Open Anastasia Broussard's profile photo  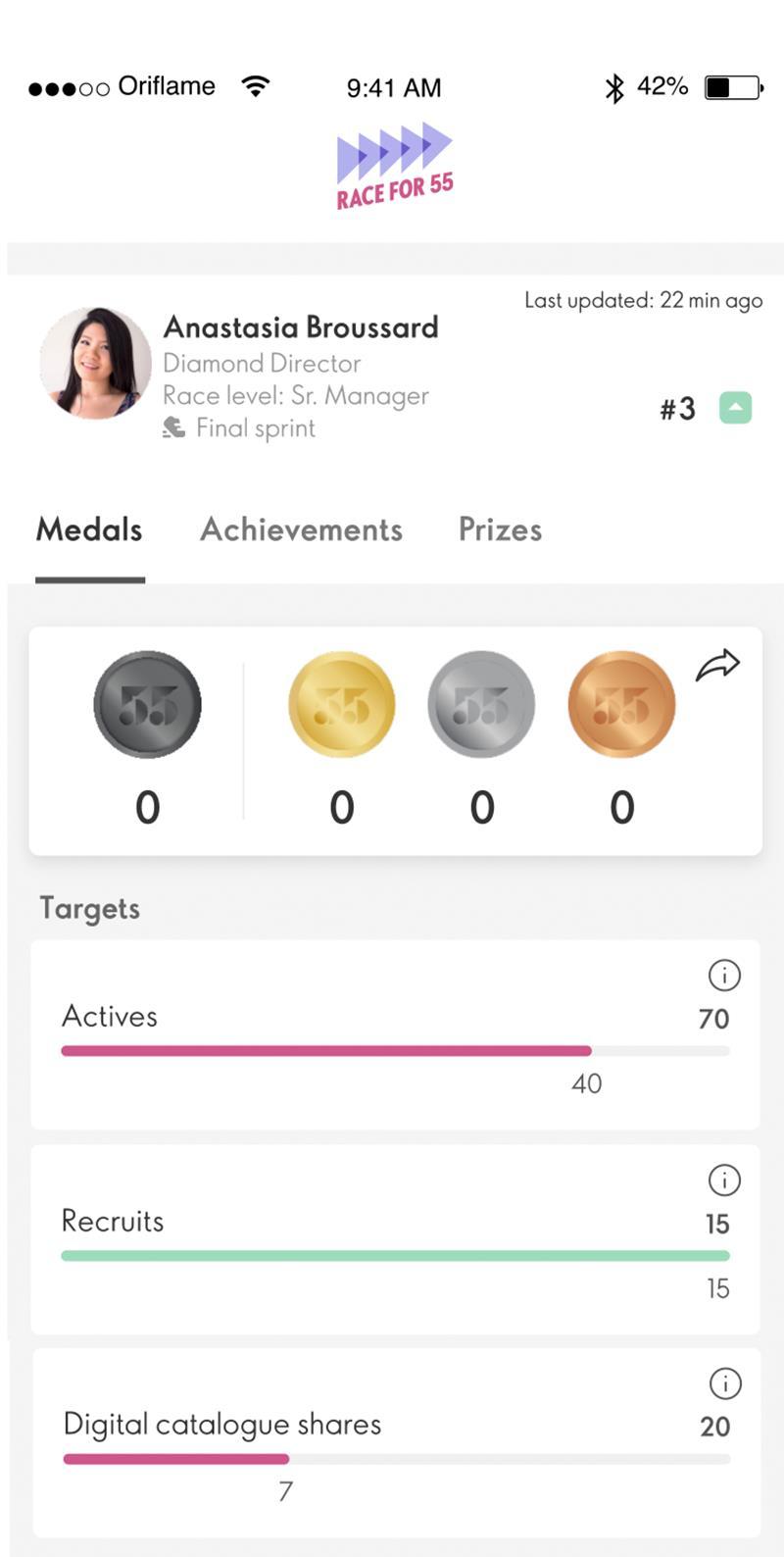pos(95,363)
